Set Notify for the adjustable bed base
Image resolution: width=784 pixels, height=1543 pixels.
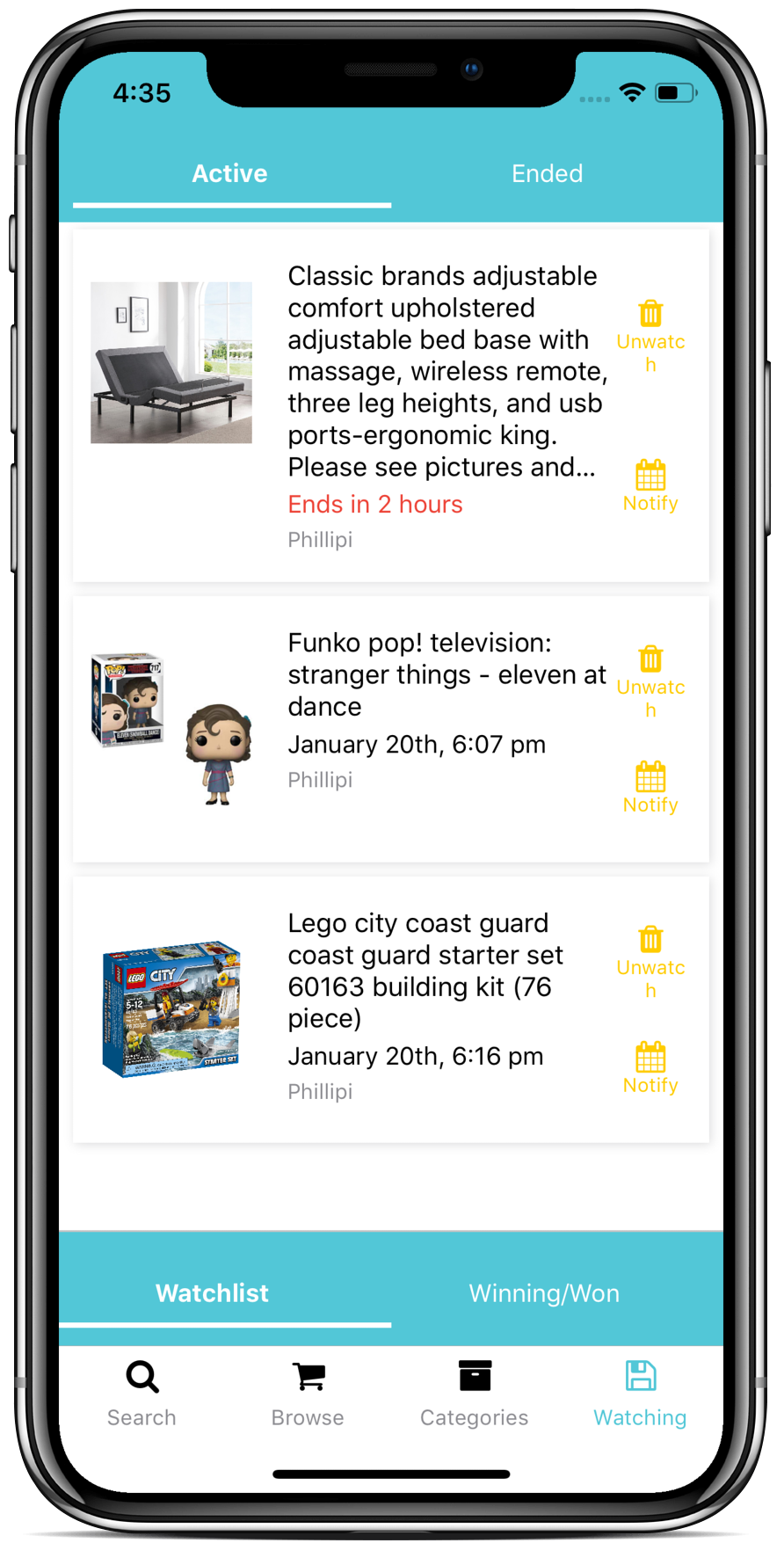pos(650,486)
